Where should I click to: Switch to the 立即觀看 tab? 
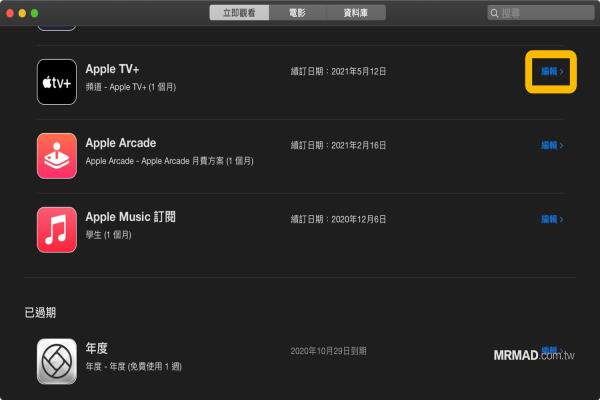click(x=238, y=12)
